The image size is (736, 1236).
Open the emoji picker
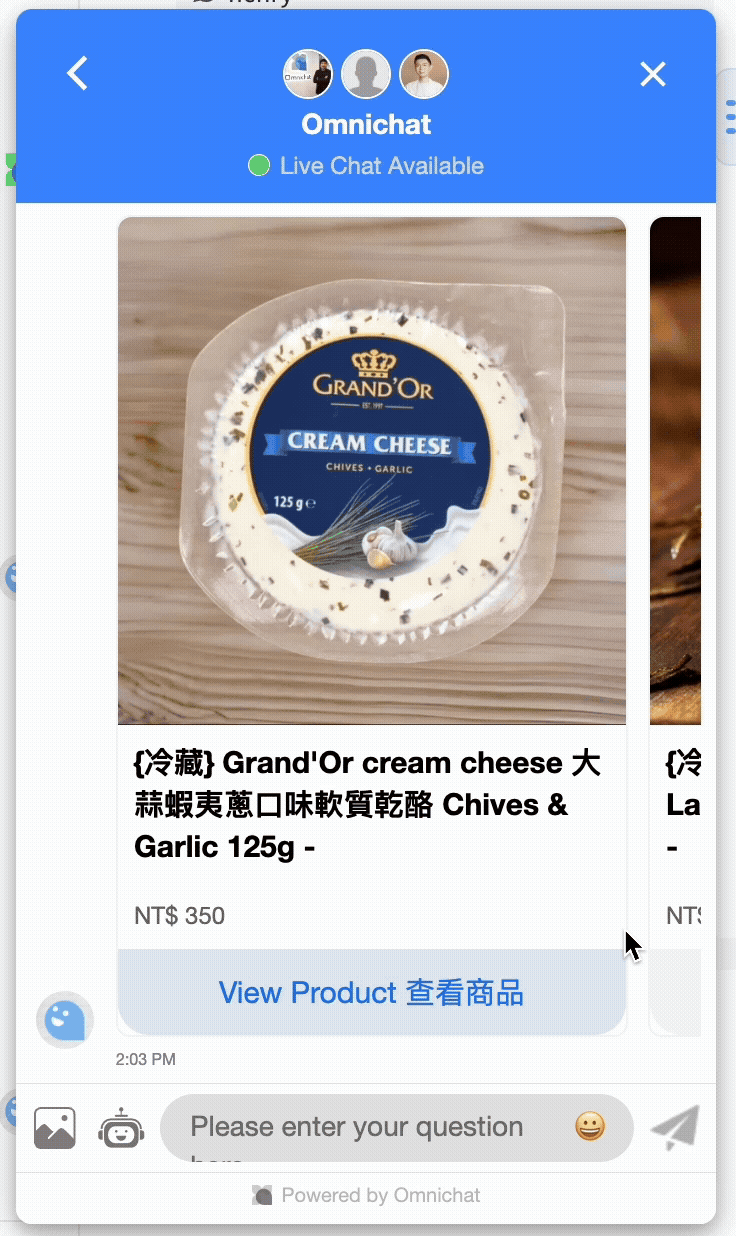[x=590, y=1127]
